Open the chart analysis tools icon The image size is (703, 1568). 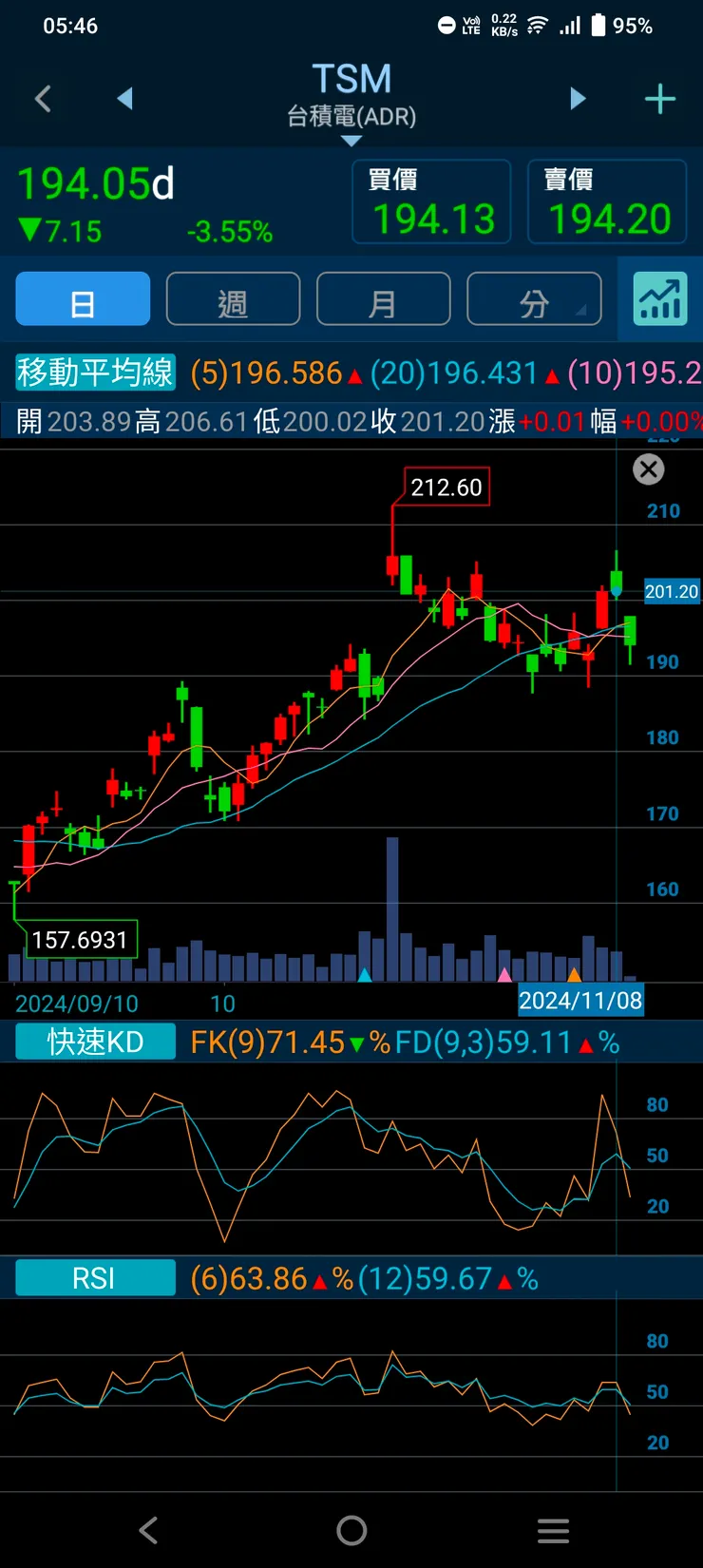660,299
